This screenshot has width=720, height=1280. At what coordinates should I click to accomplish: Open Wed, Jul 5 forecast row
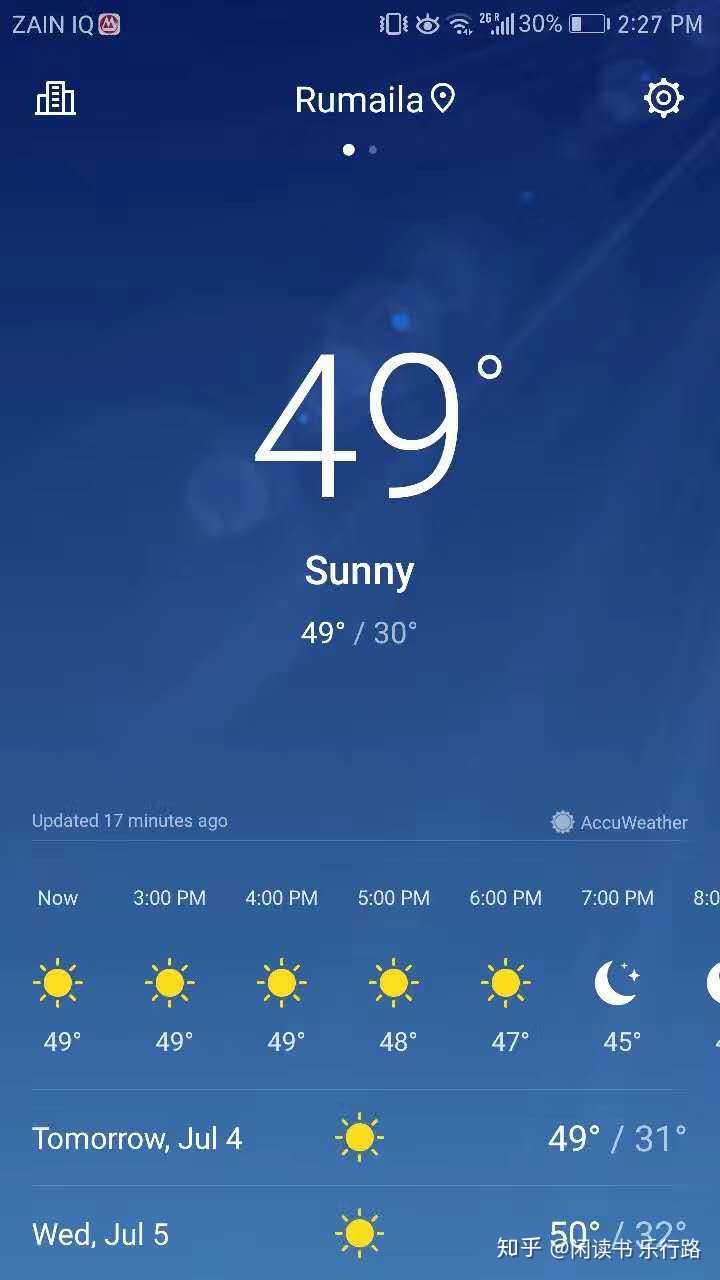tap(360, 1233)
